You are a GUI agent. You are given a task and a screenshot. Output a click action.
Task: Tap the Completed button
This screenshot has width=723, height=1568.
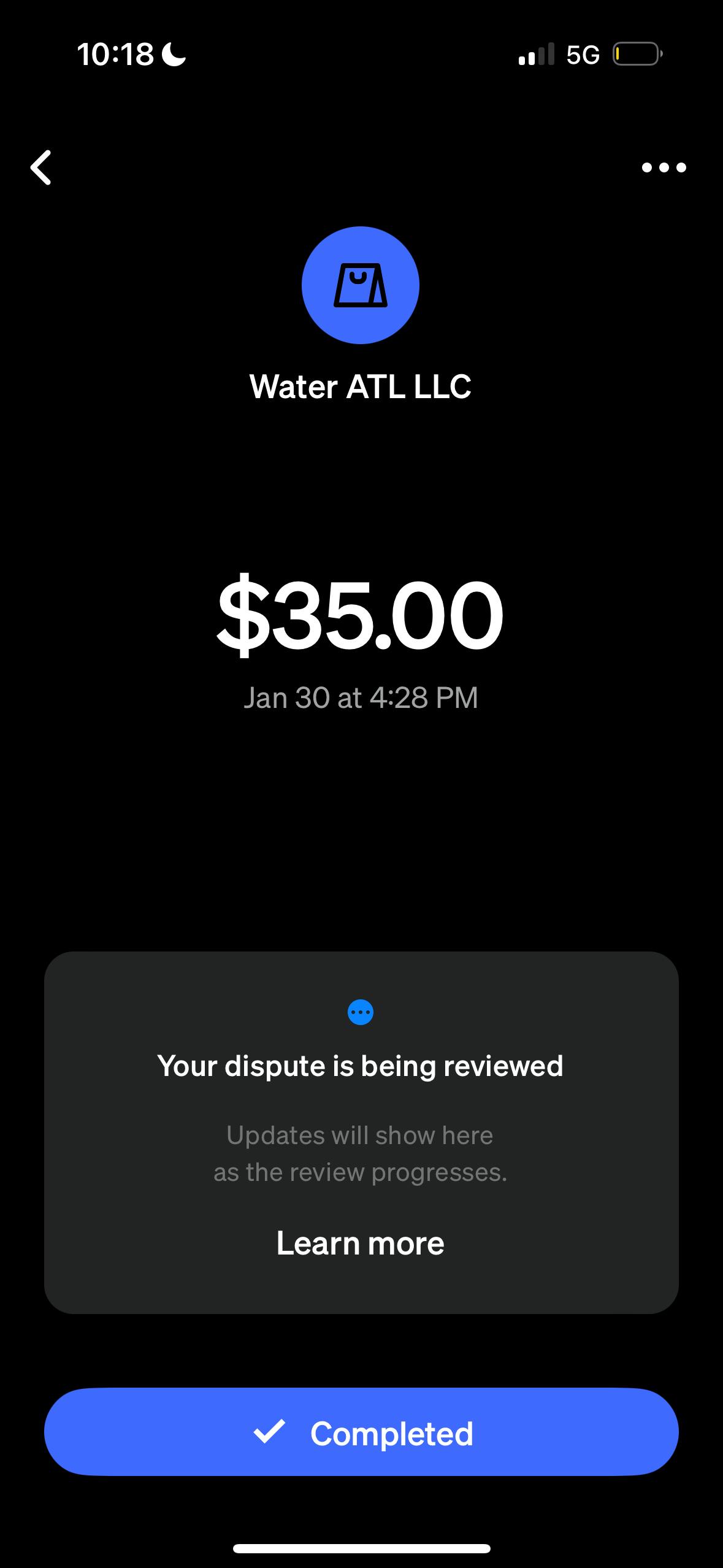click(x=361, y=1434)
